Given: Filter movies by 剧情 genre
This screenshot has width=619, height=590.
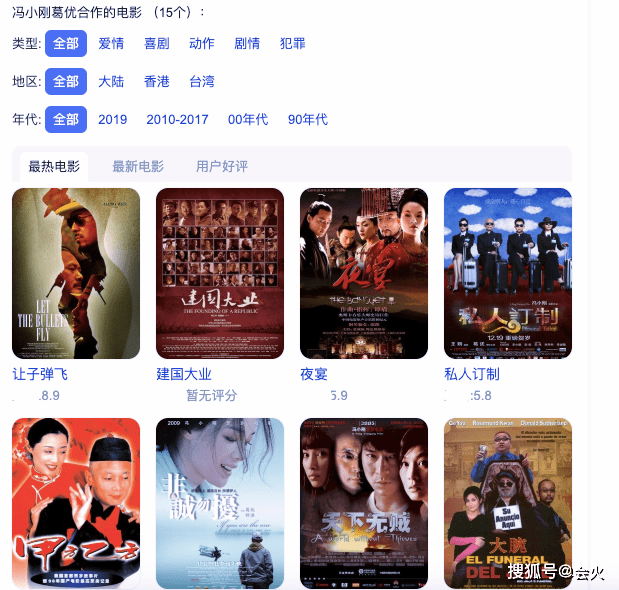Looking at the screenshot, I should (247, 44).
